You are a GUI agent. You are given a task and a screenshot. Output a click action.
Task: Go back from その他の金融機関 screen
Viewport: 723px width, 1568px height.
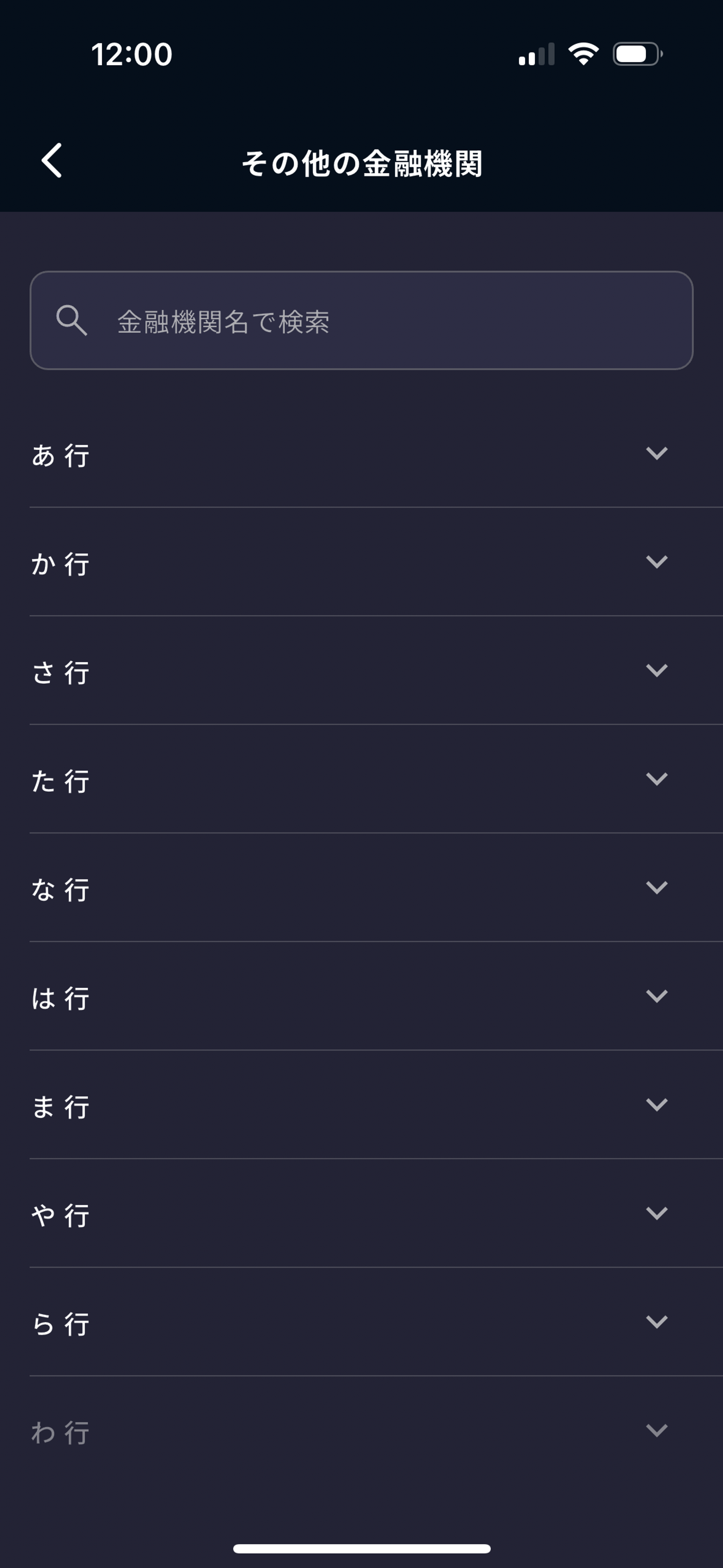pos(52,161)
